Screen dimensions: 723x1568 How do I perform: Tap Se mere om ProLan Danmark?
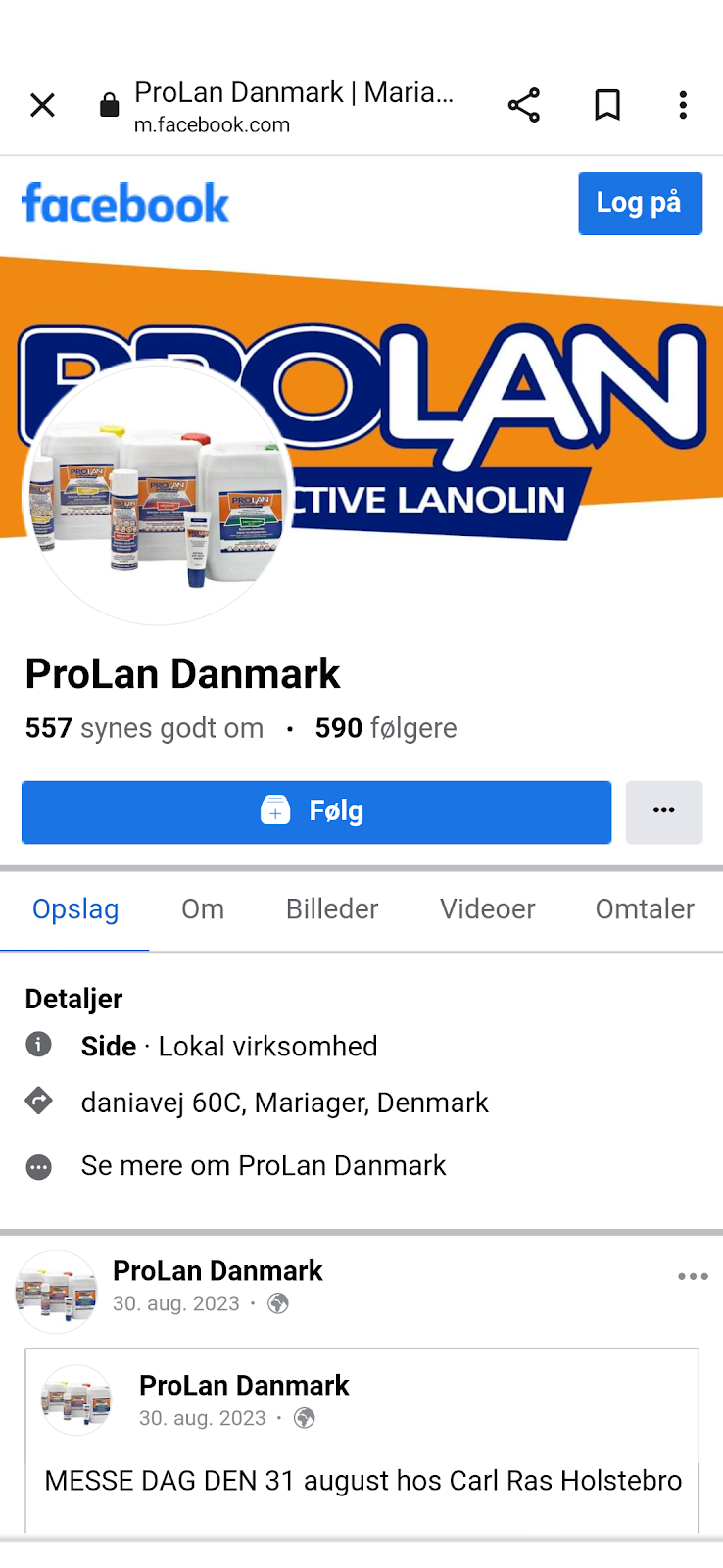pyautogui.click(x=263, y=1166)
